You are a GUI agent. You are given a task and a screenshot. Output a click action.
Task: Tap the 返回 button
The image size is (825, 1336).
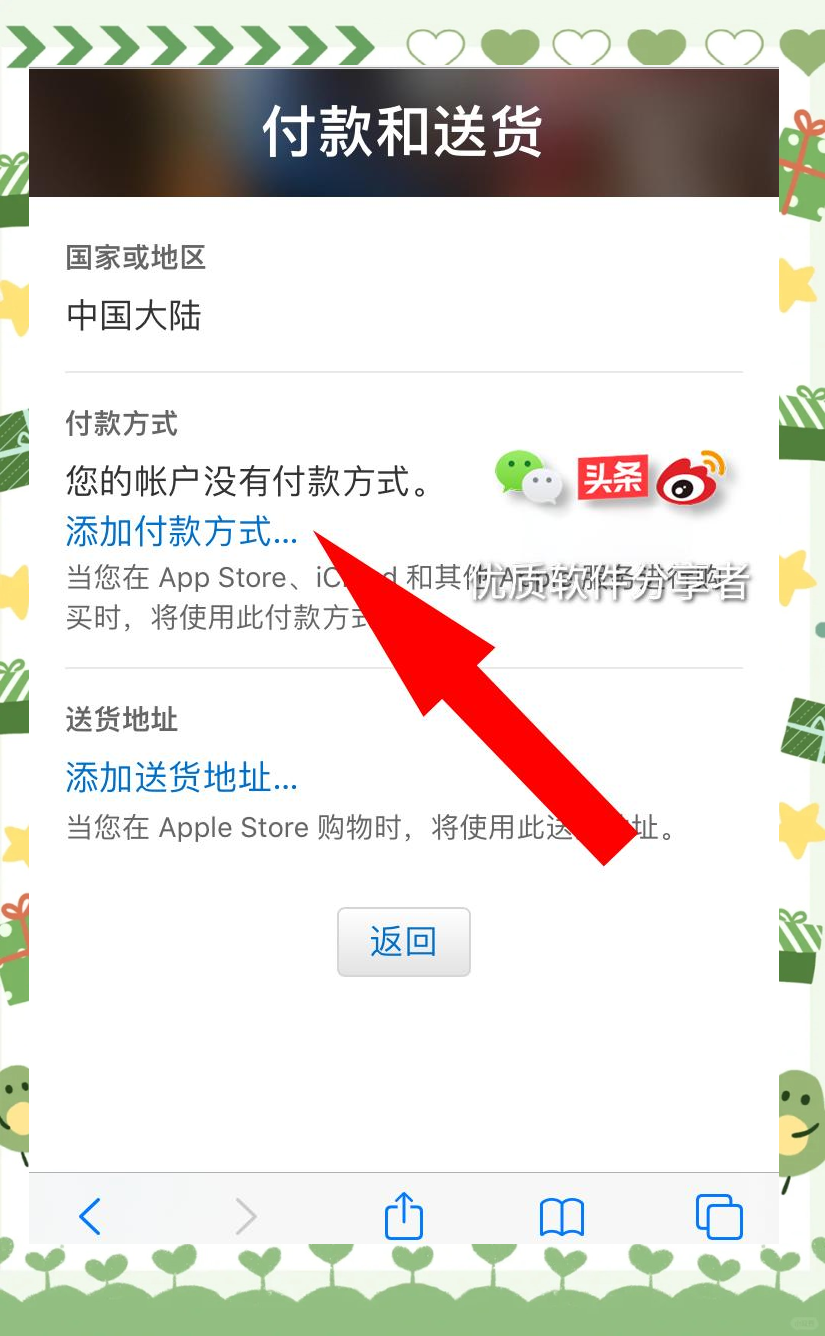(403, 942)
